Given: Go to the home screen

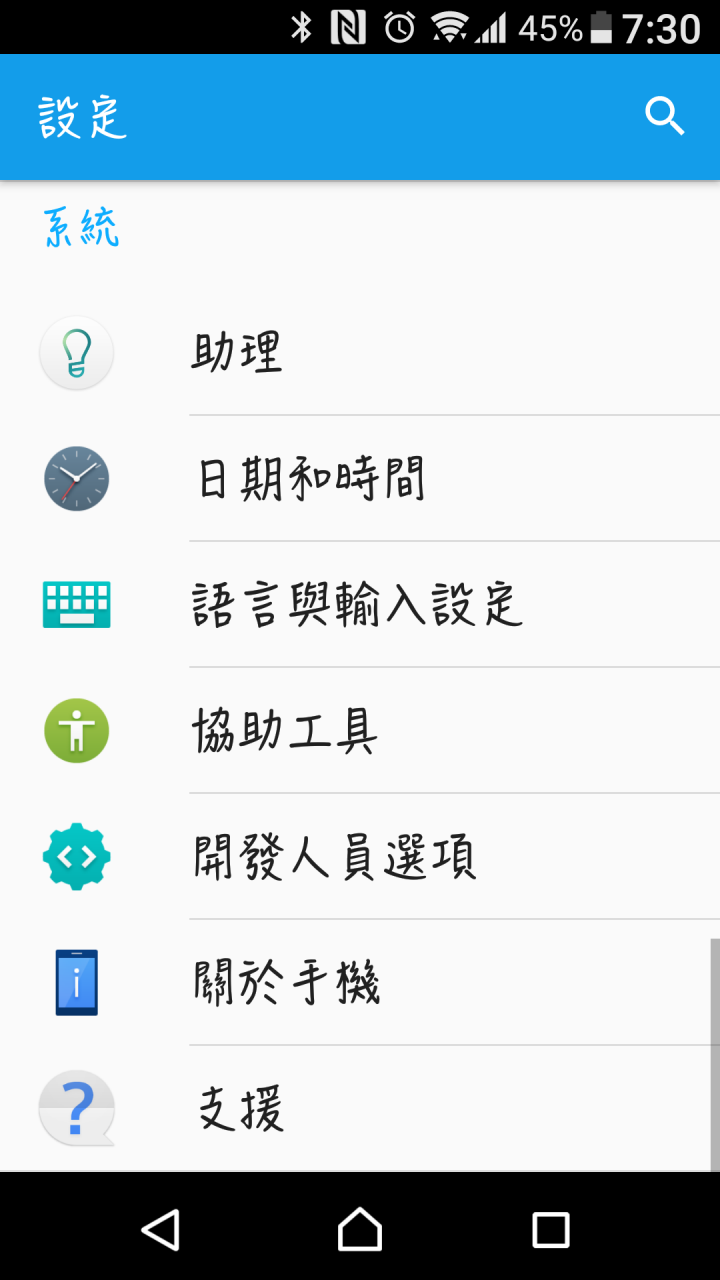Looking at the screenshot, I should (360, 1229).
